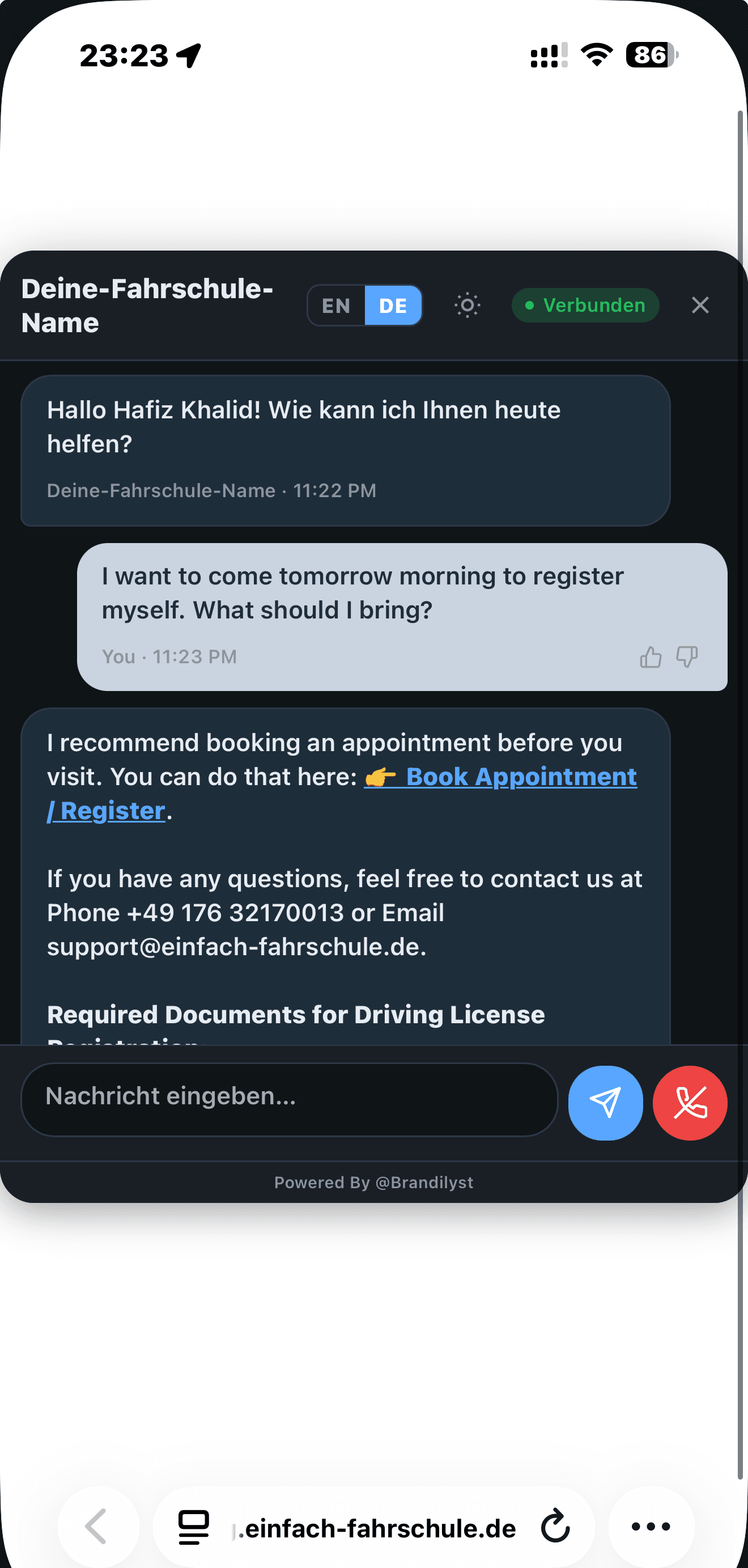Viewport: 748px width, 1568px height.
Task: Send message via the paper plane icon
Action: click(x=605, y=1103)
